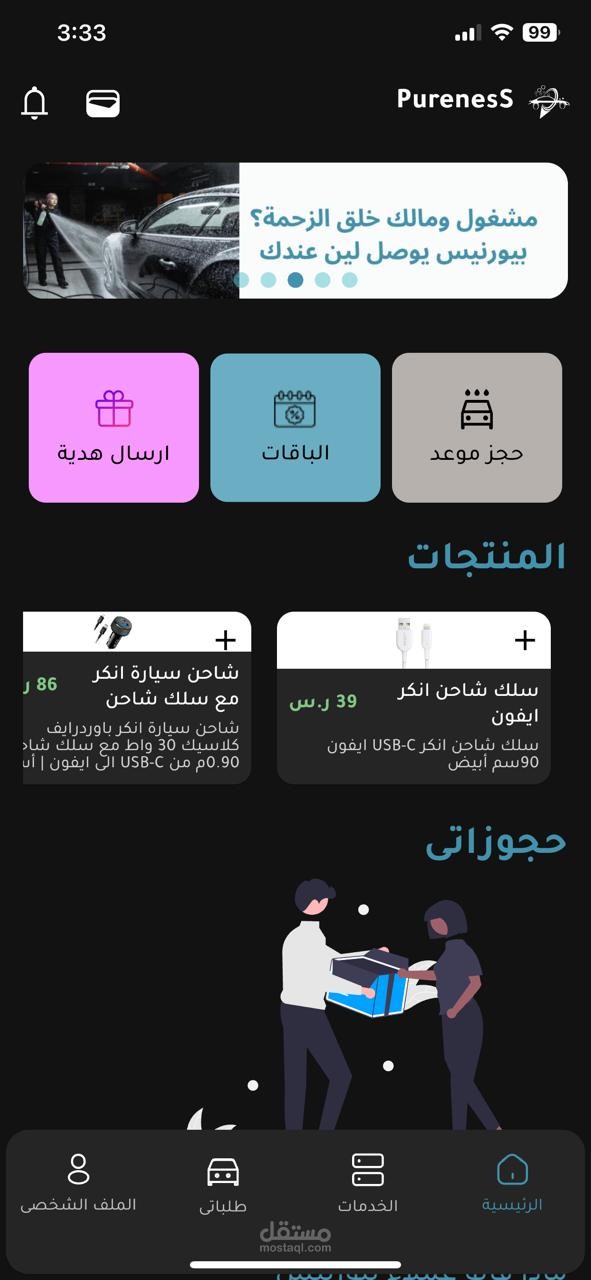
Task: Open ارسال هدية gift tile
Action: point(114,428)
